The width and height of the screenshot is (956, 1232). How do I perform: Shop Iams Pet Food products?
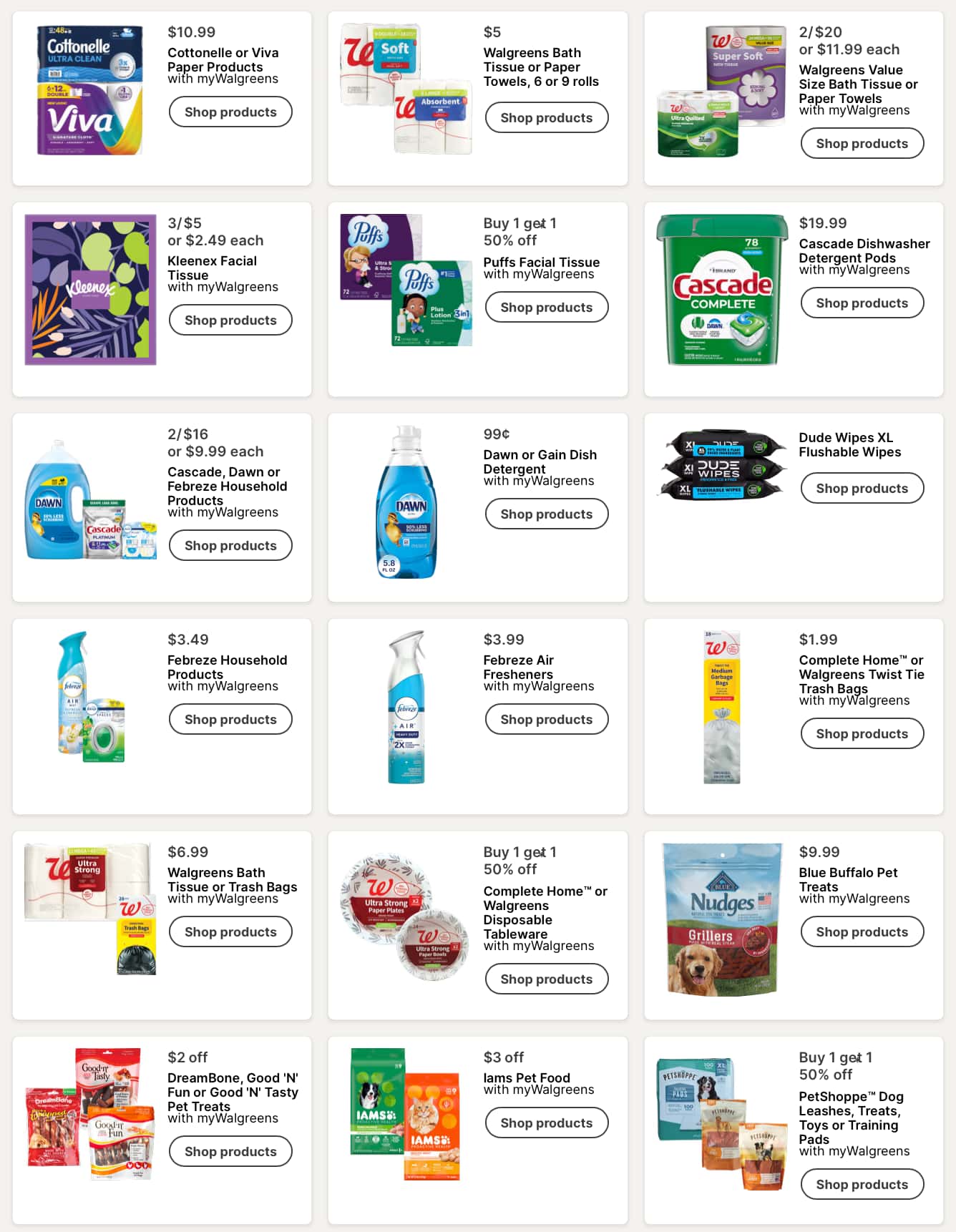[546, 1123]
